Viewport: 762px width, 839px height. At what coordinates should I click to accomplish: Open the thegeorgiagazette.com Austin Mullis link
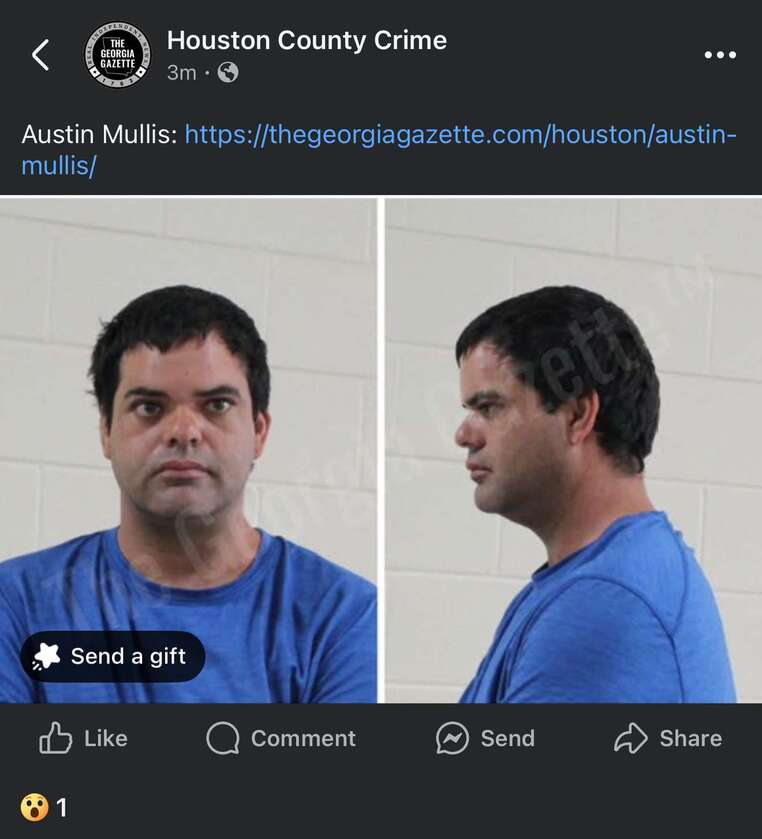[460, 134]
